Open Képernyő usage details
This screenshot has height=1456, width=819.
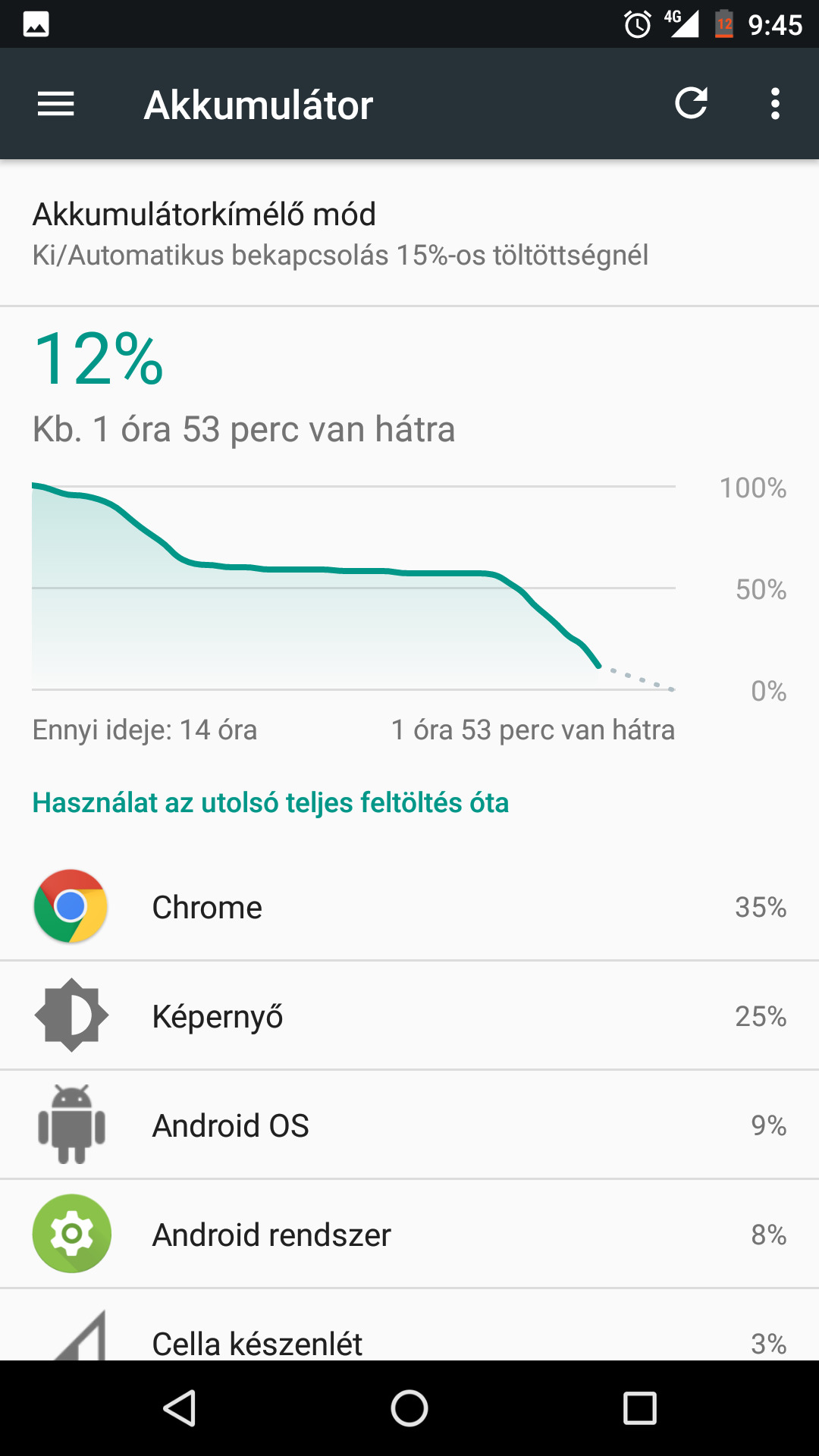click(x=409, y=1015)
